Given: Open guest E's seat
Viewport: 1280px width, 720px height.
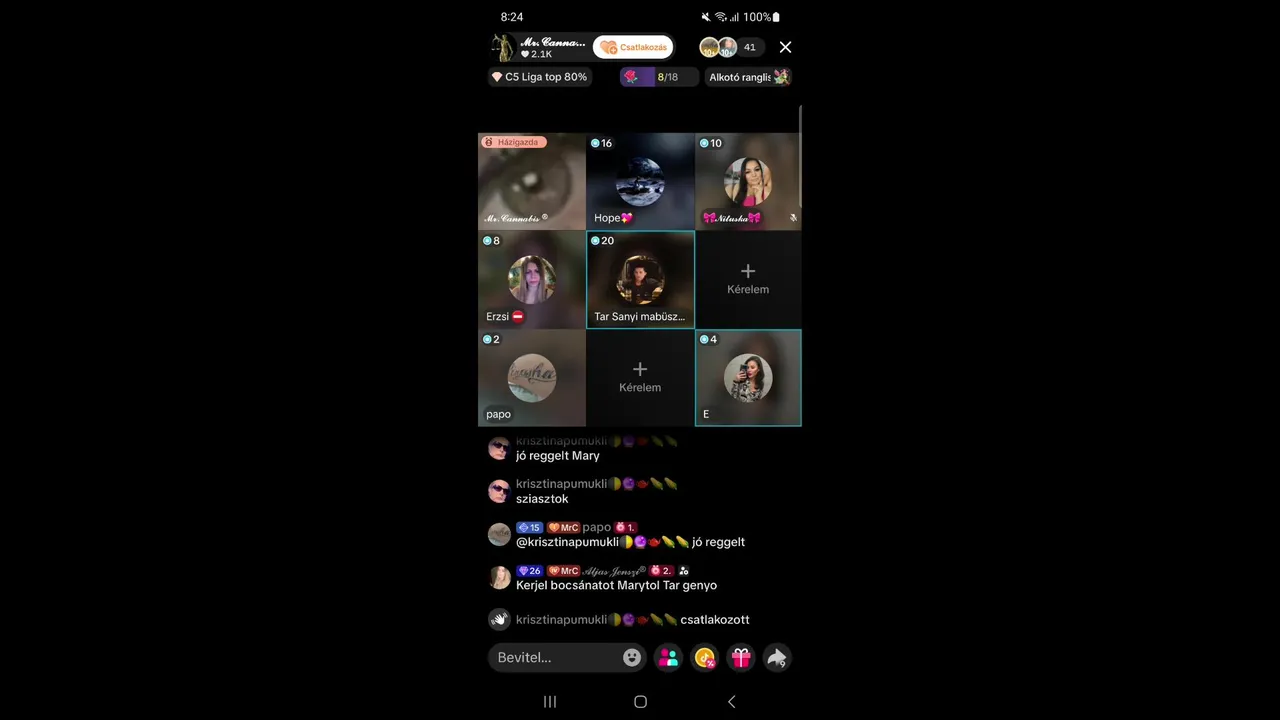Looking at the screenshot, I should (748, 378).
